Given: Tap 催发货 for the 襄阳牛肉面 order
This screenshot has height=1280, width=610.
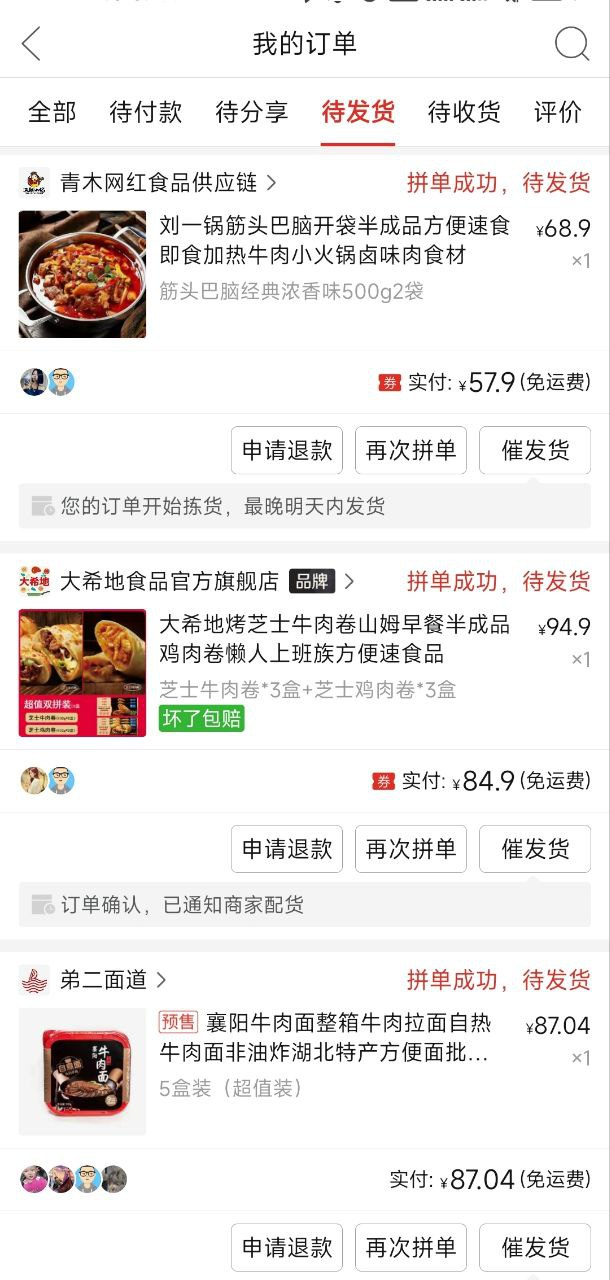Looking at the screenshot, I should pos(535,1247).
